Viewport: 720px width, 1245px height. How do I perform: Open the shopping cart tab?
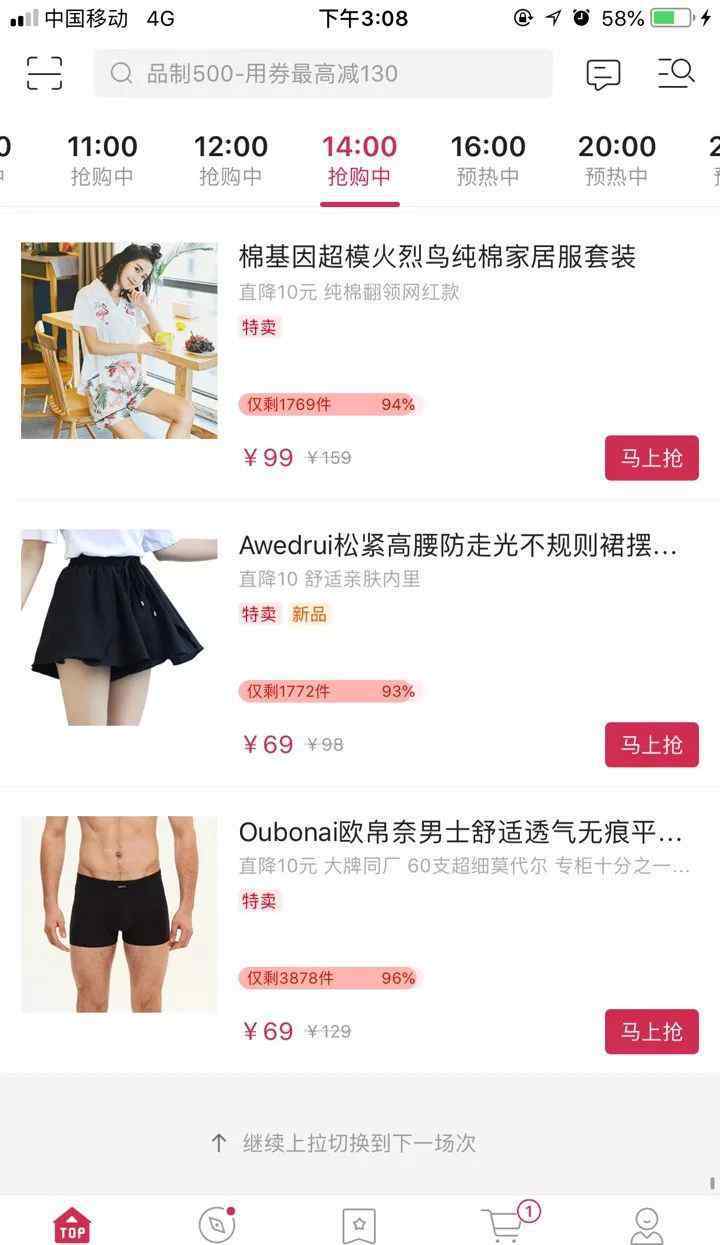(x=505, y=1224)
